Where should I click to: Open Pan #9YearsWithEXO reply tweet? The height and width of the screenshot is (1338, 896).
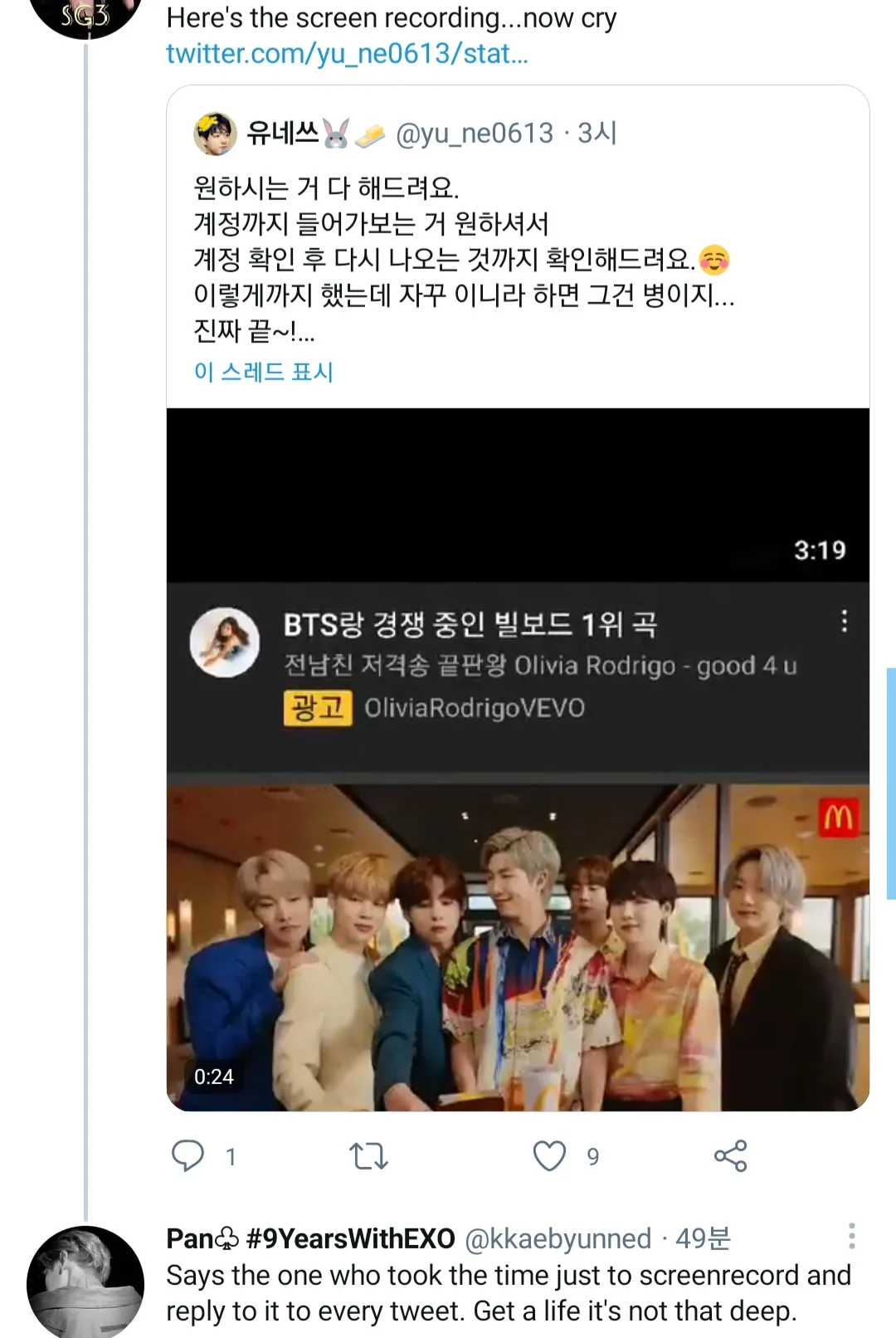pyautogui.click(x=508, y=1293)
